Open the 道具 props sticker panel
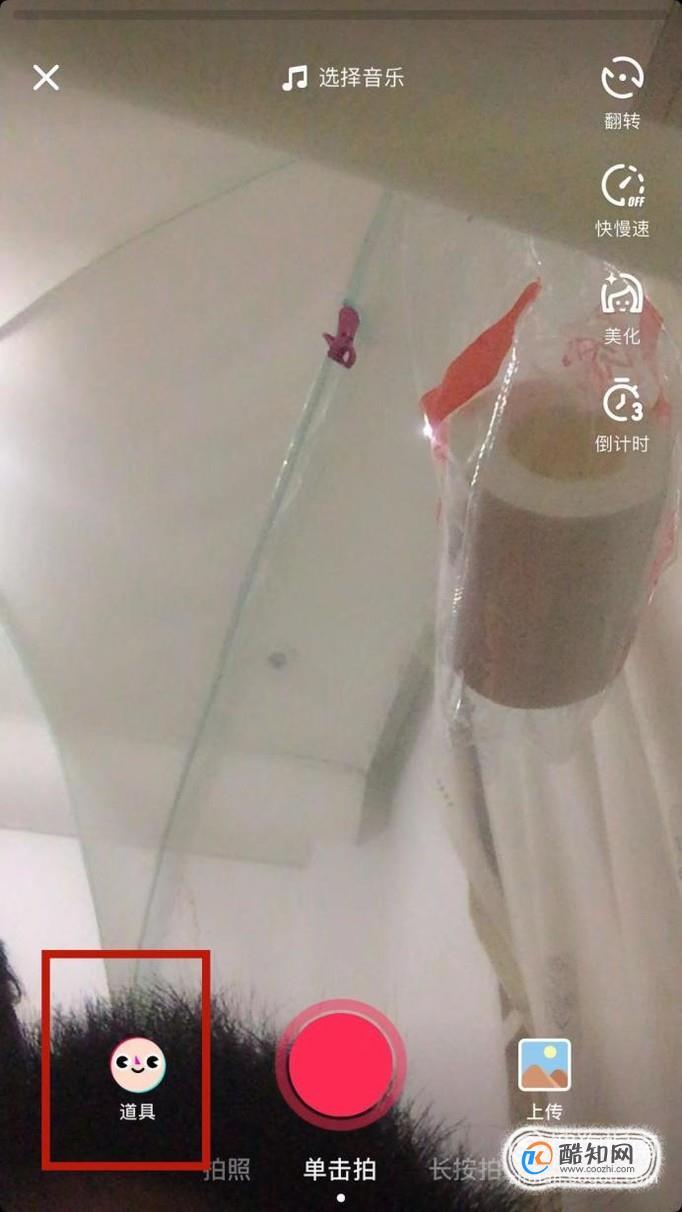The width and height of the screenshot is (682, 1212). tap(138, 1079)
